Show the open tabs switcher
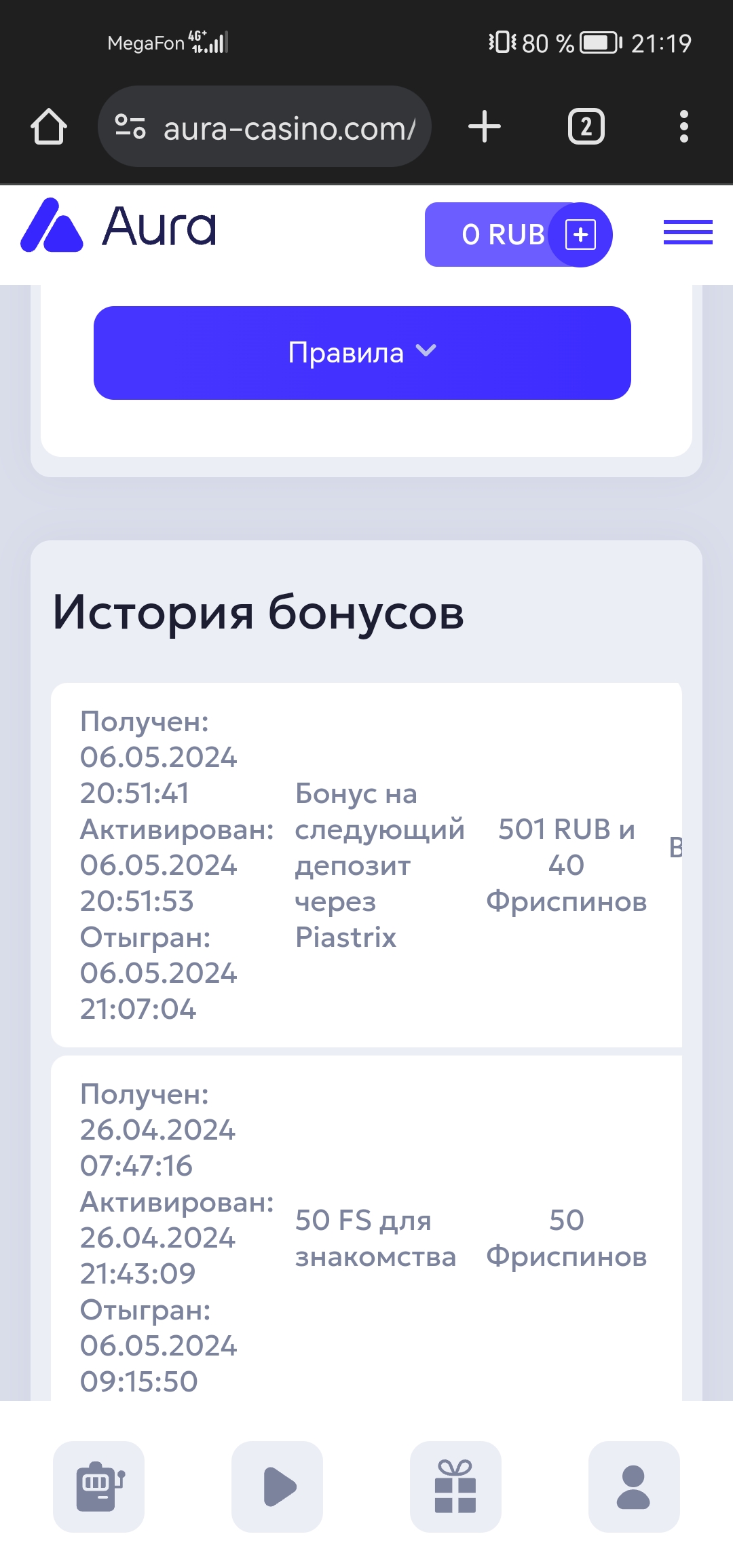Screen dimensions: 733x1568 pyautogui.click(x=586, y=127)
